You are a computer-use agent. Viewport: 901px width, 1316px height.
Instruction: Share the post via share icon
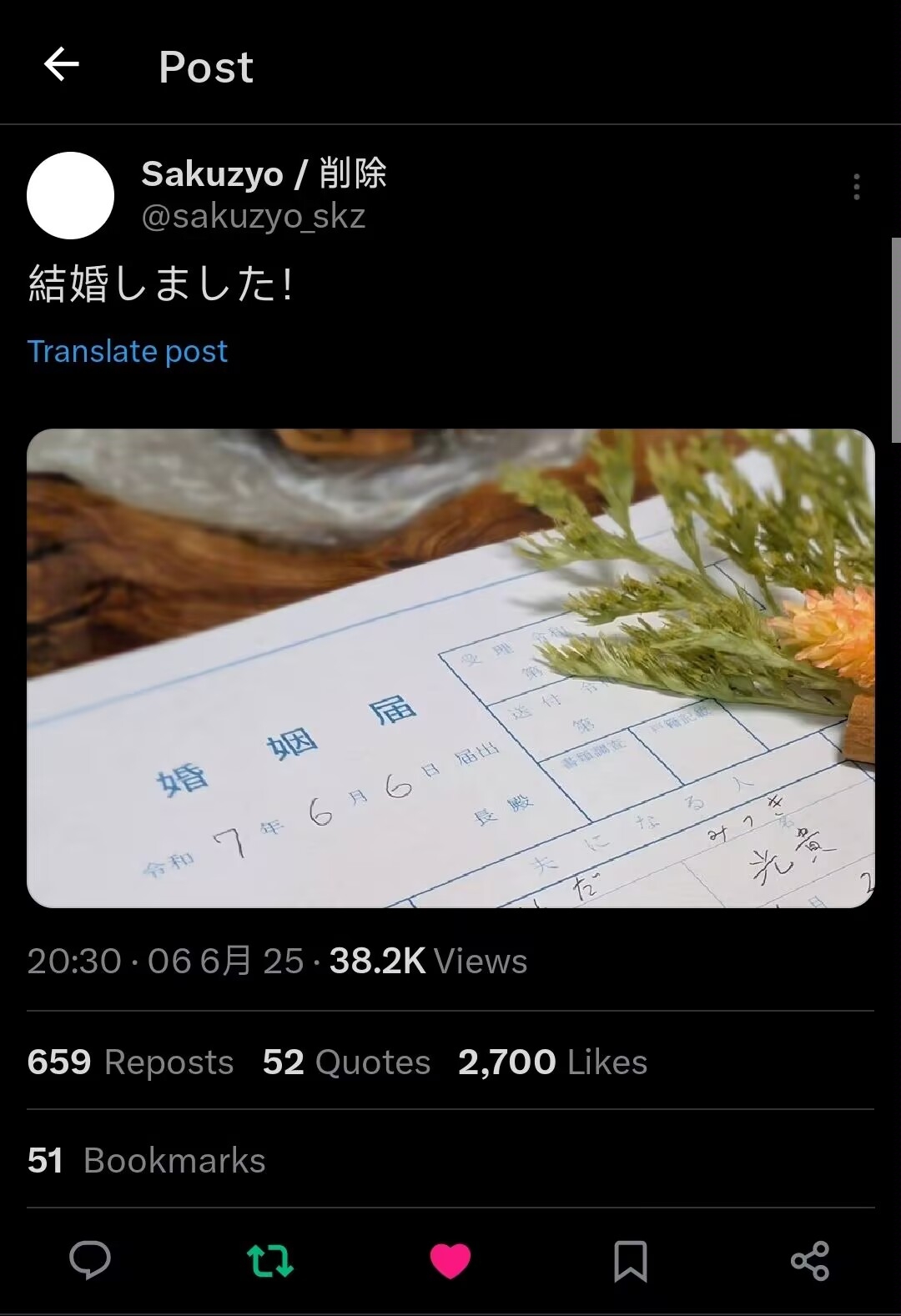click(809, 1259)
